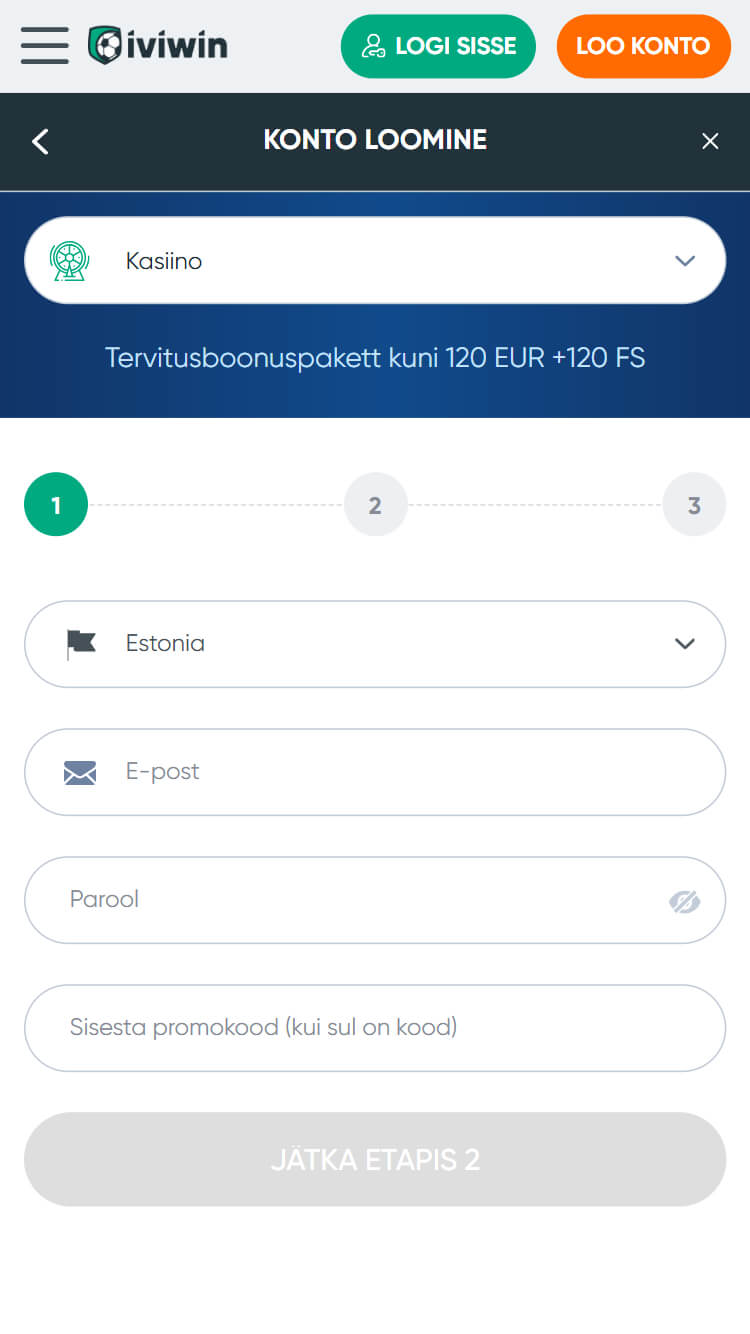Close the Konto loomine form

coord(710,141)
